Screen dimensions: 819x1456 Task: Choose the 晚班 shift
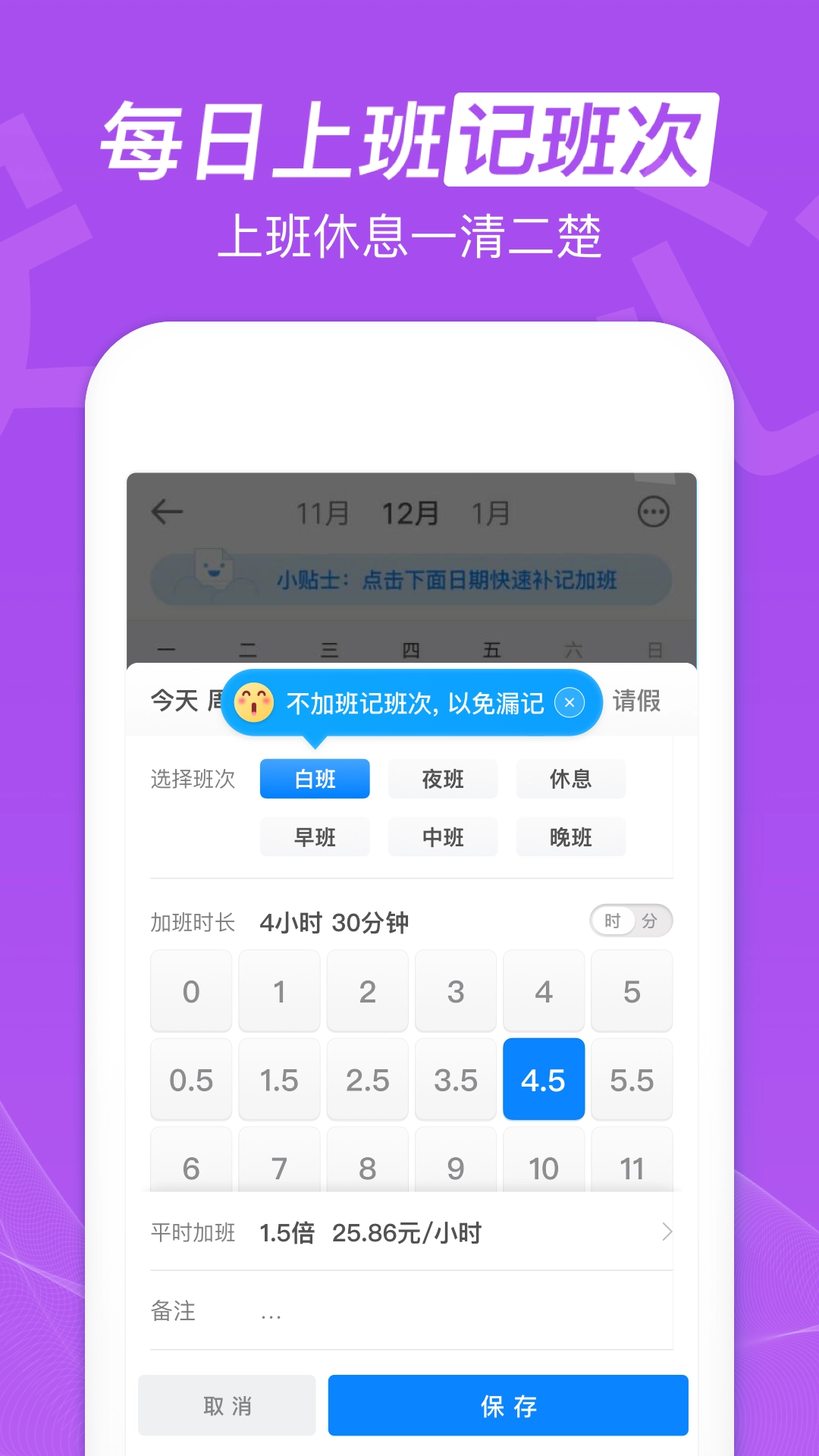point(570,837)
